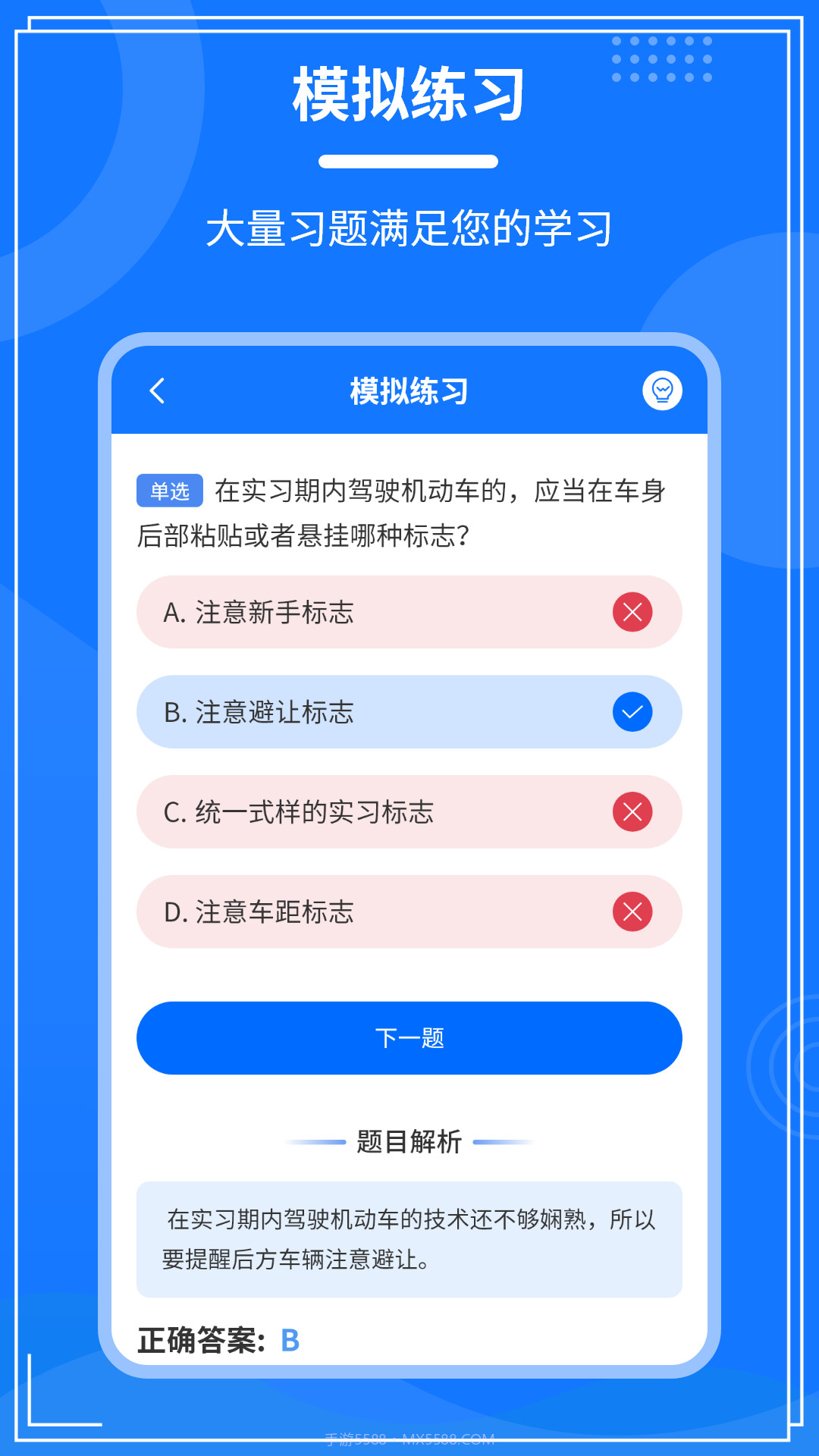Click the blue checkmark on option B
819x1456 pixels.
pos(631,711)
